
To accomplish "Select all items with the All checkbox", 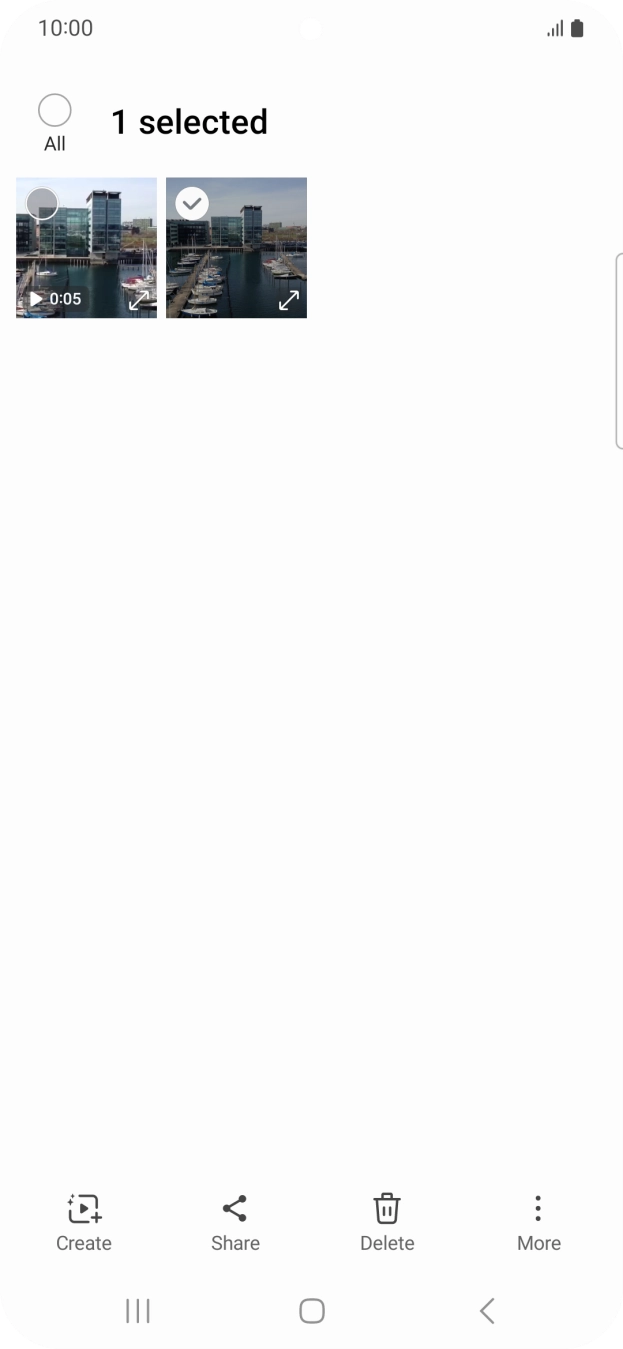I will click(x=54, y=111).
